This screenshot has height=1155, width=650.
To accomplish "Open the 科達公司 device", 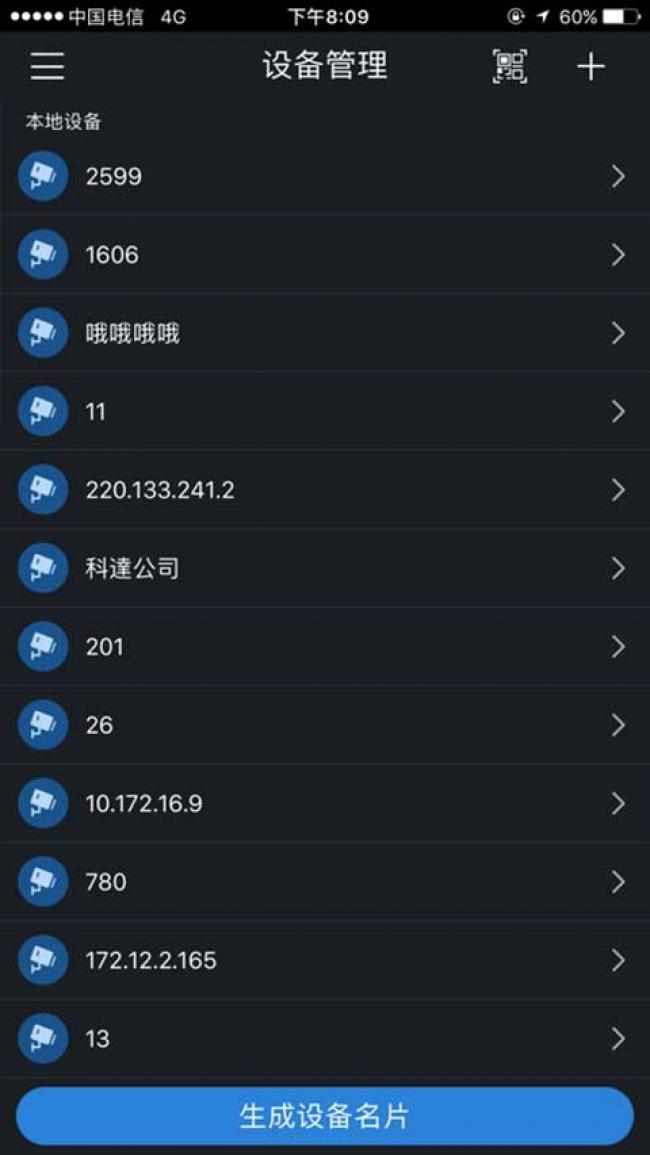I will 324,568.
